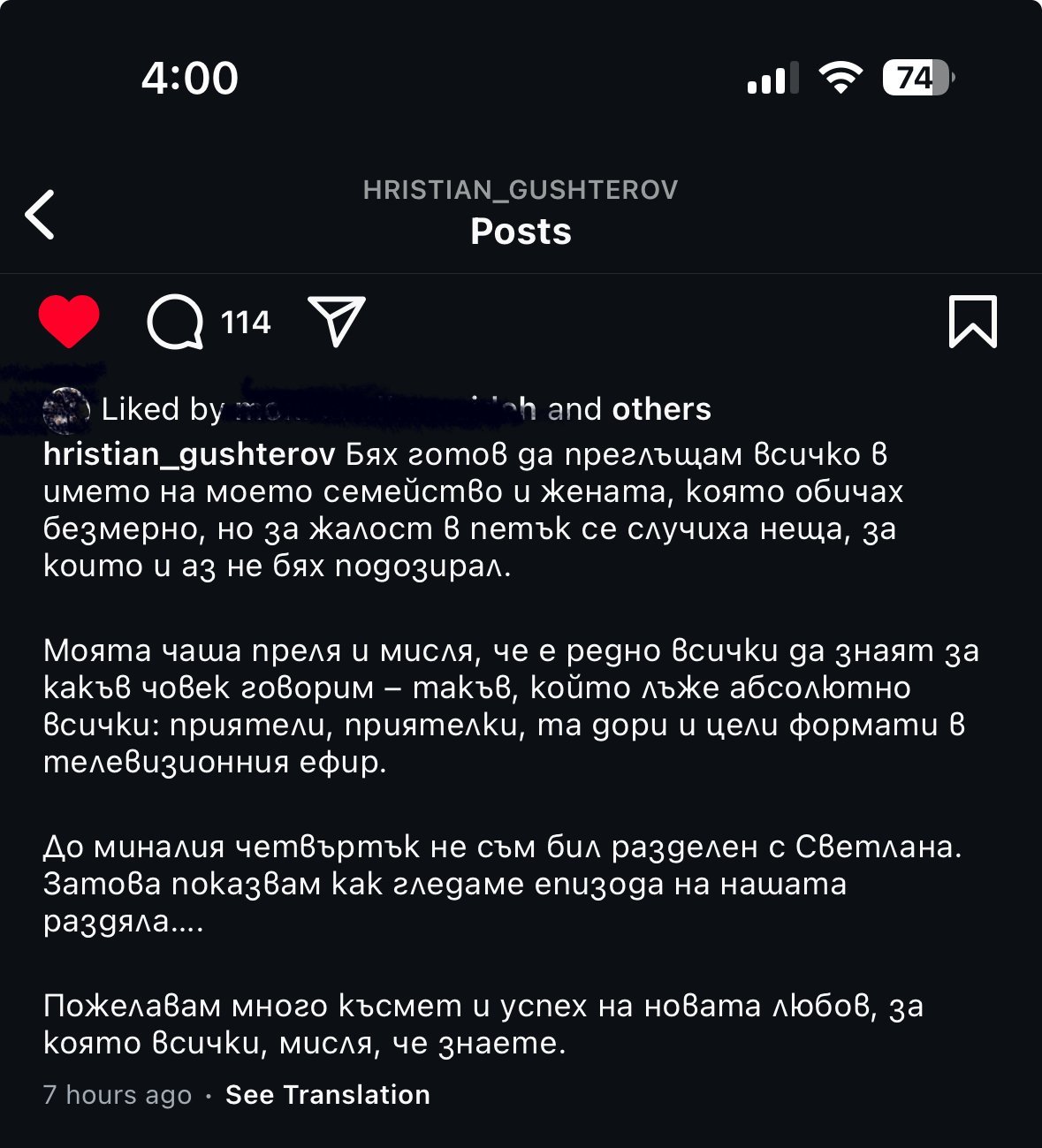Unlike the post with the red heart

pyautogui.click(x=69, y=321)
